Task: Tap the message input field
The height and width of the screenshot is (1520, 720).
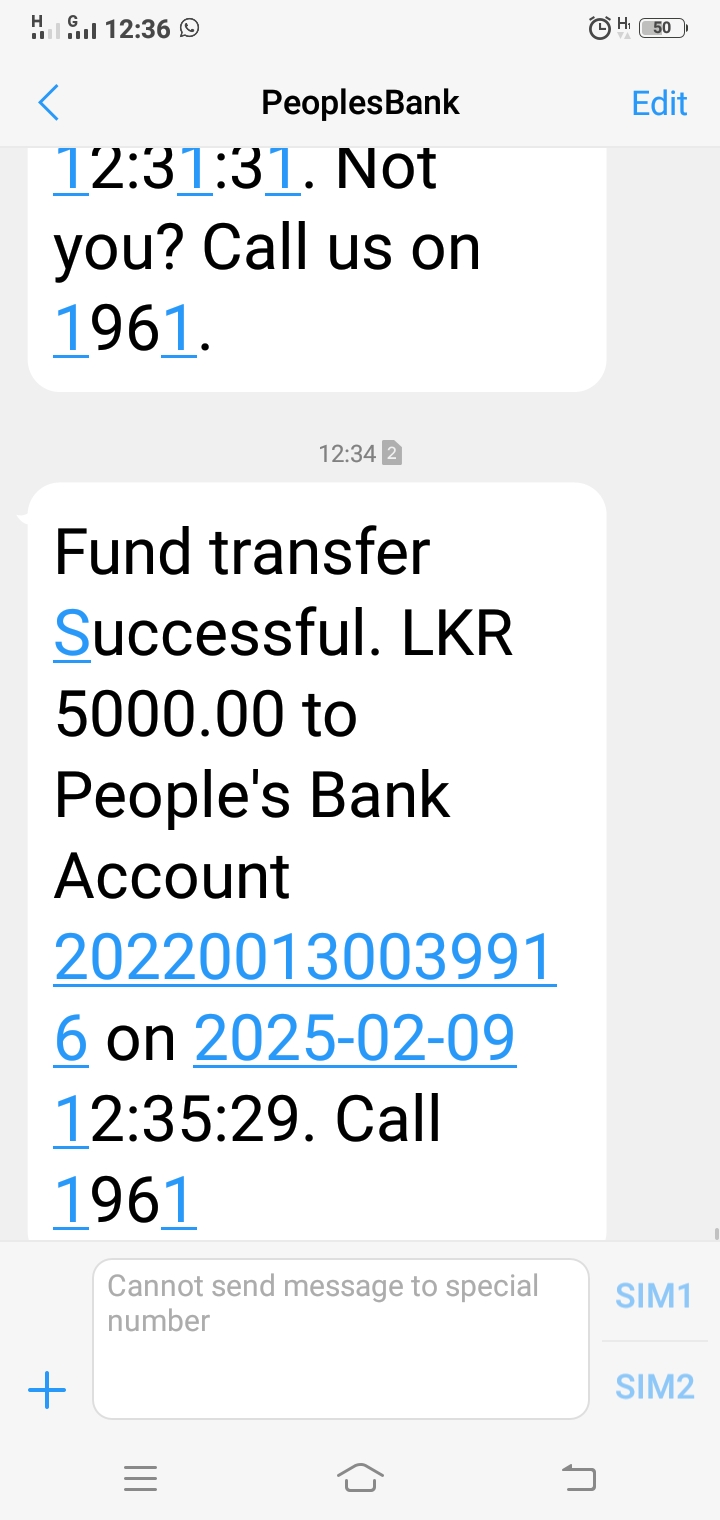Action: (x=340, y=1338)
